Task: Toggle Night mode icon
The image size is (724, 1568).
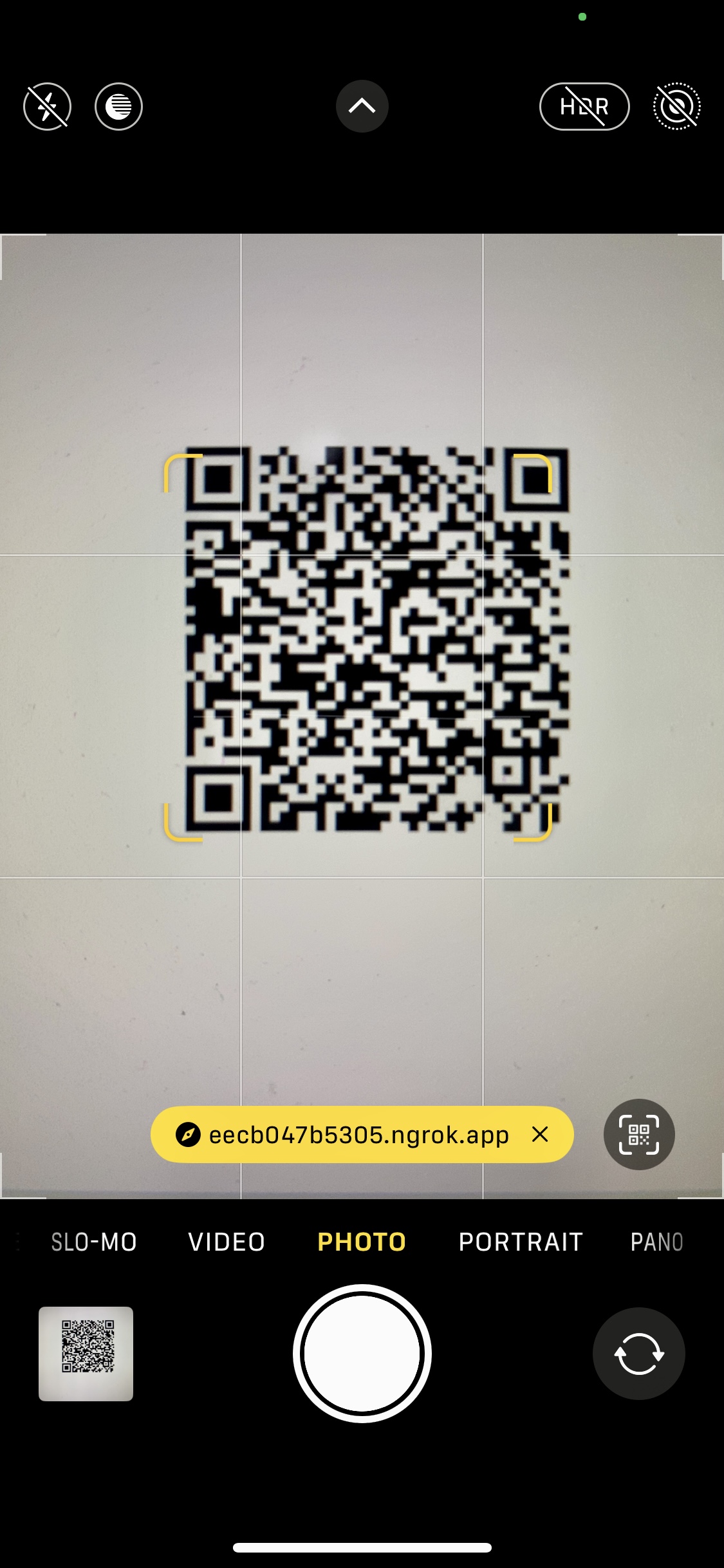Action: 118,106
